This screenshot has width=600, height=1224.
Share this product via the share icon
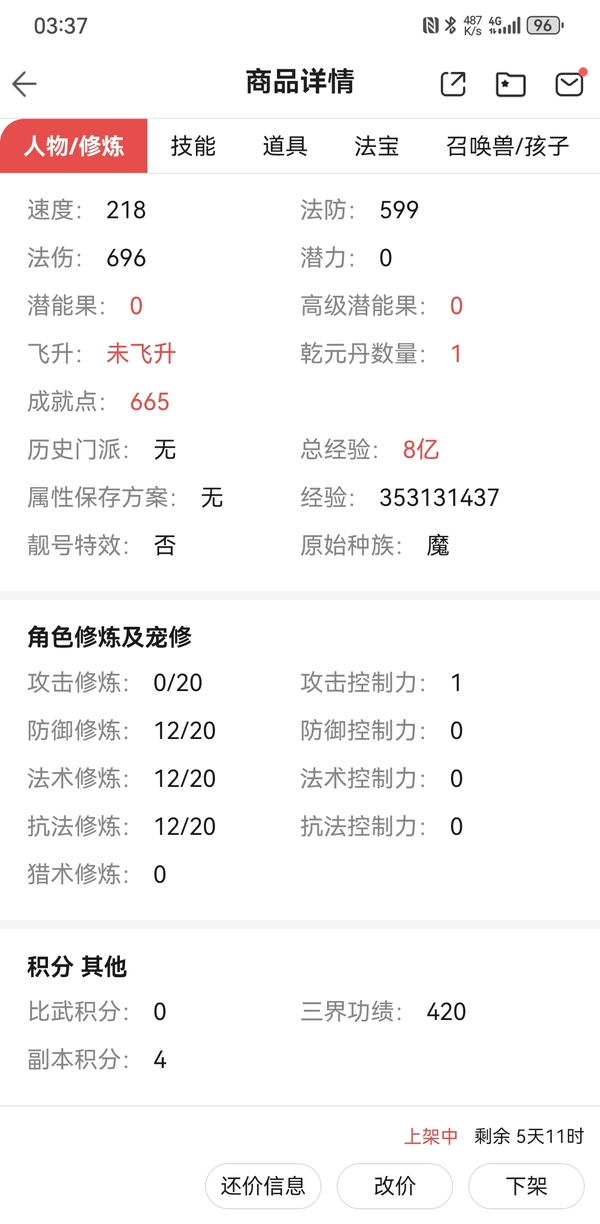tap(453, 84)
